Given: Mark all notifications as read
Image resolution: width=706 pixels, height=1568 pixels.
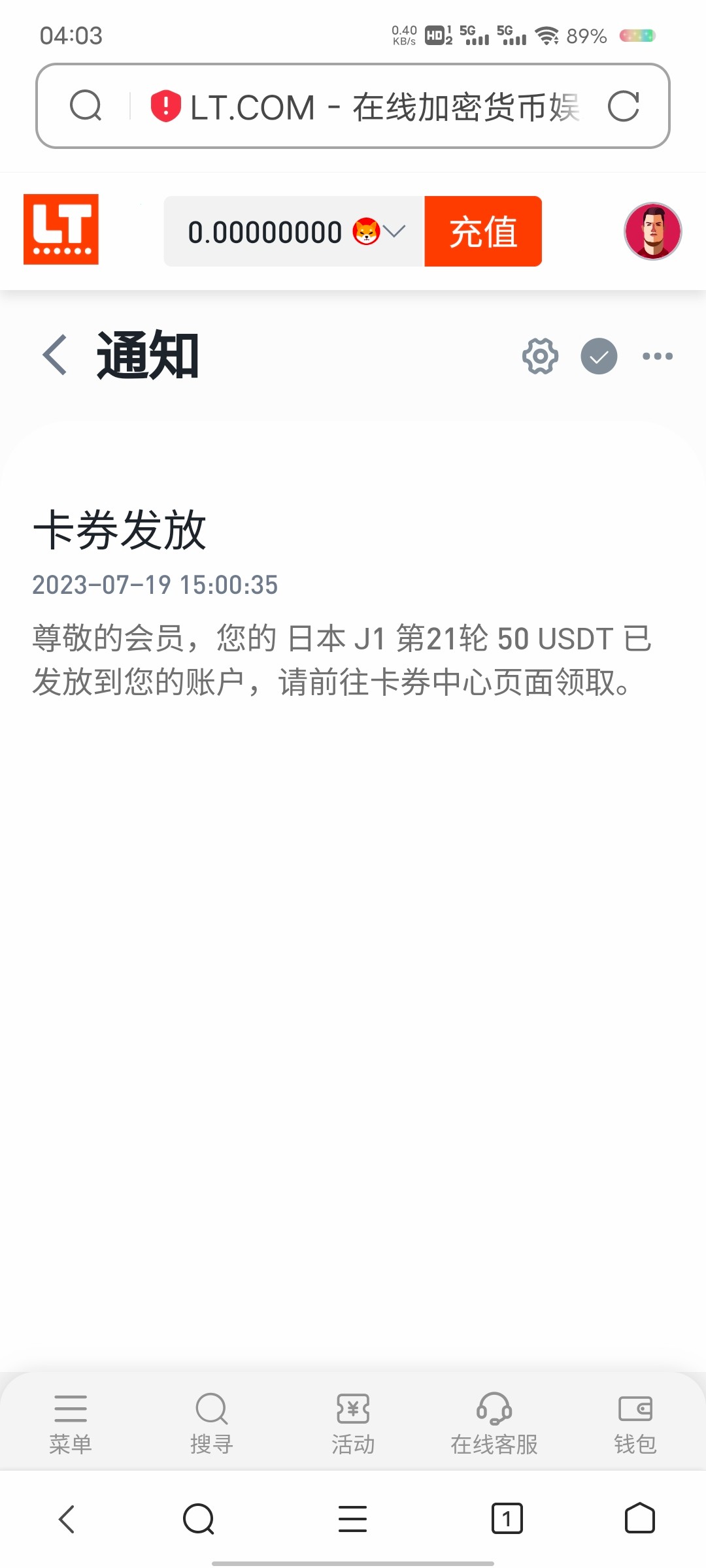Looking at the screenshot, I should 599,356.
